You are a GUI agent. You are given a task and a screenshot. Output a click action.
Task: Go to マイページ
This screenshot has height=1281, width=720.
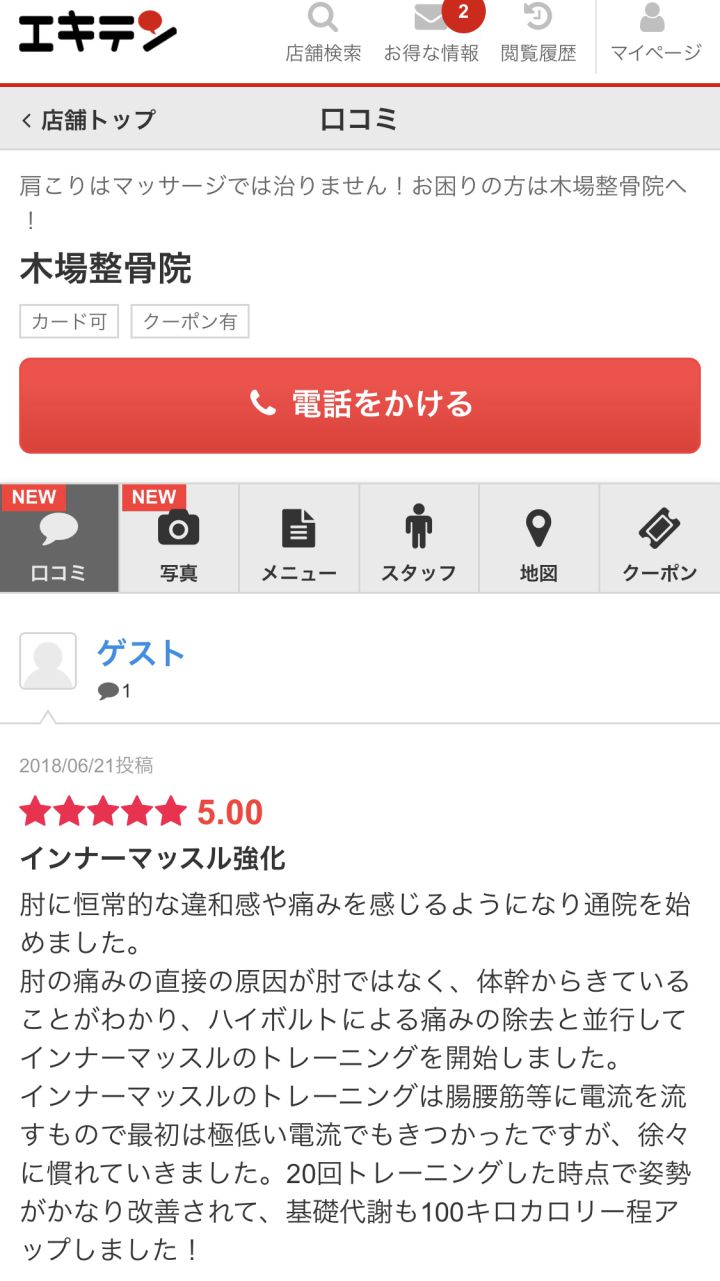coord(656,36)
